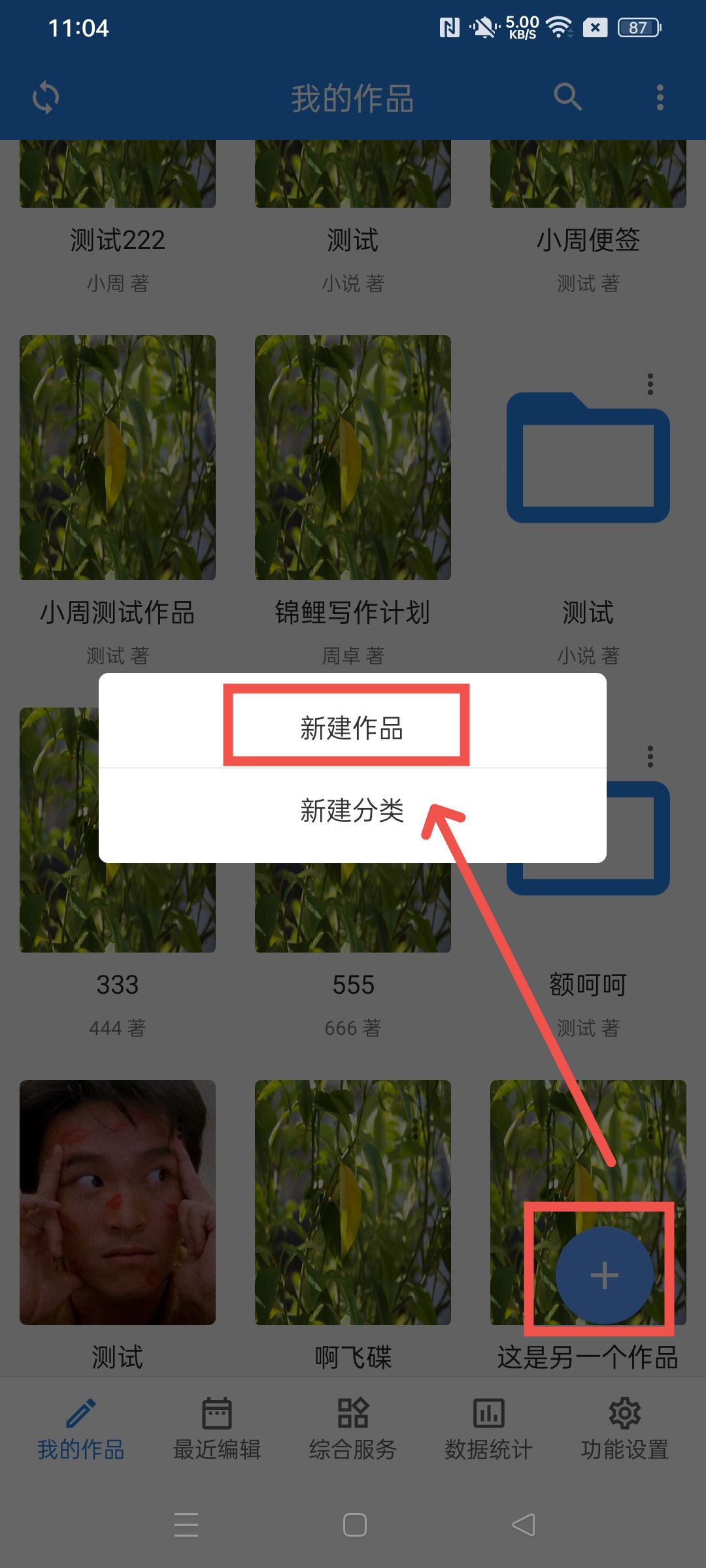Screen dimensions: 706x1568
Task: Open more options on the 测试 folder
Action: [x=650, y=384]
